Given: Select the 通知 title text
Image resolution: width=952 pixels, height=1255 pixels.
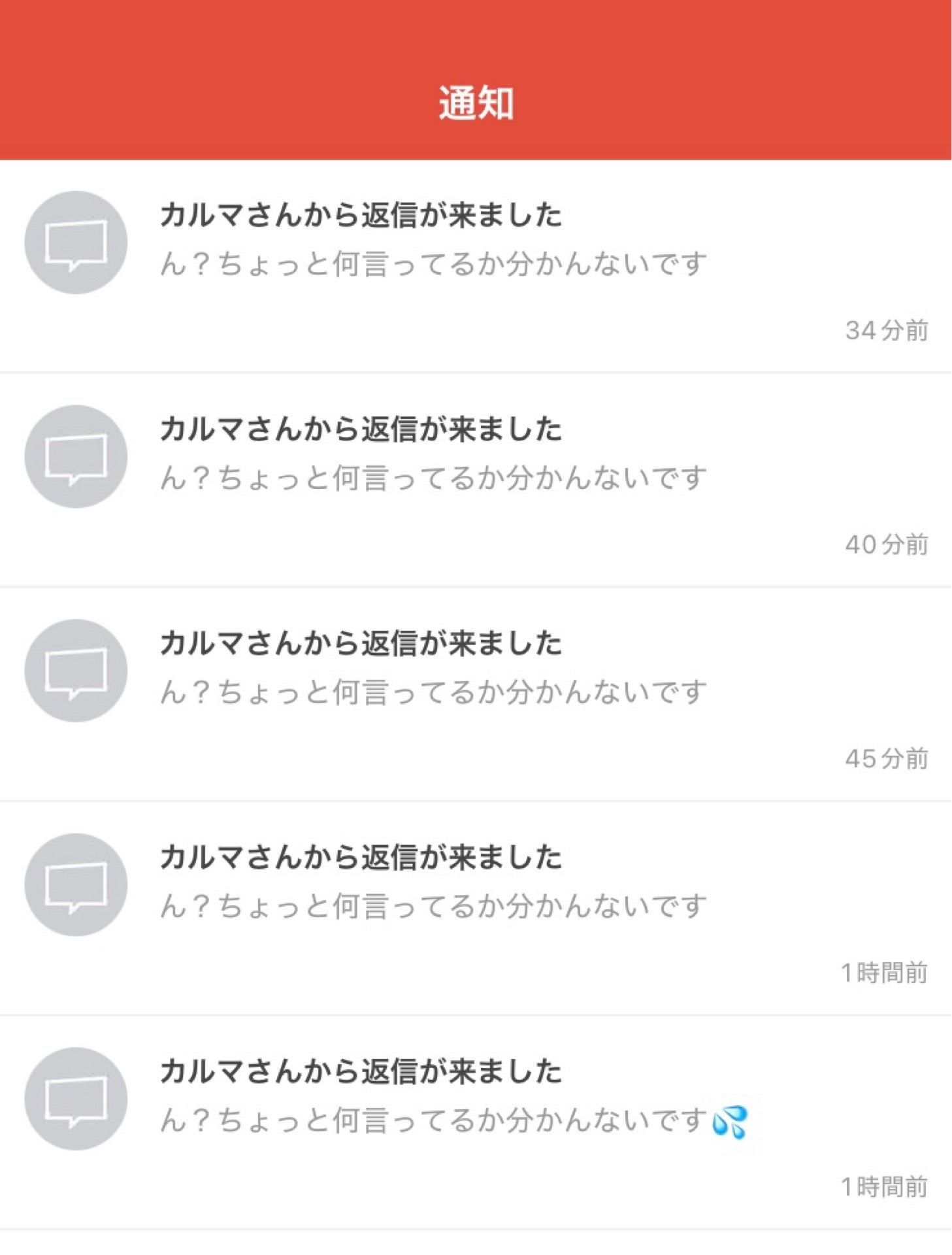Looking at the screenshot, I should point(476,99).
